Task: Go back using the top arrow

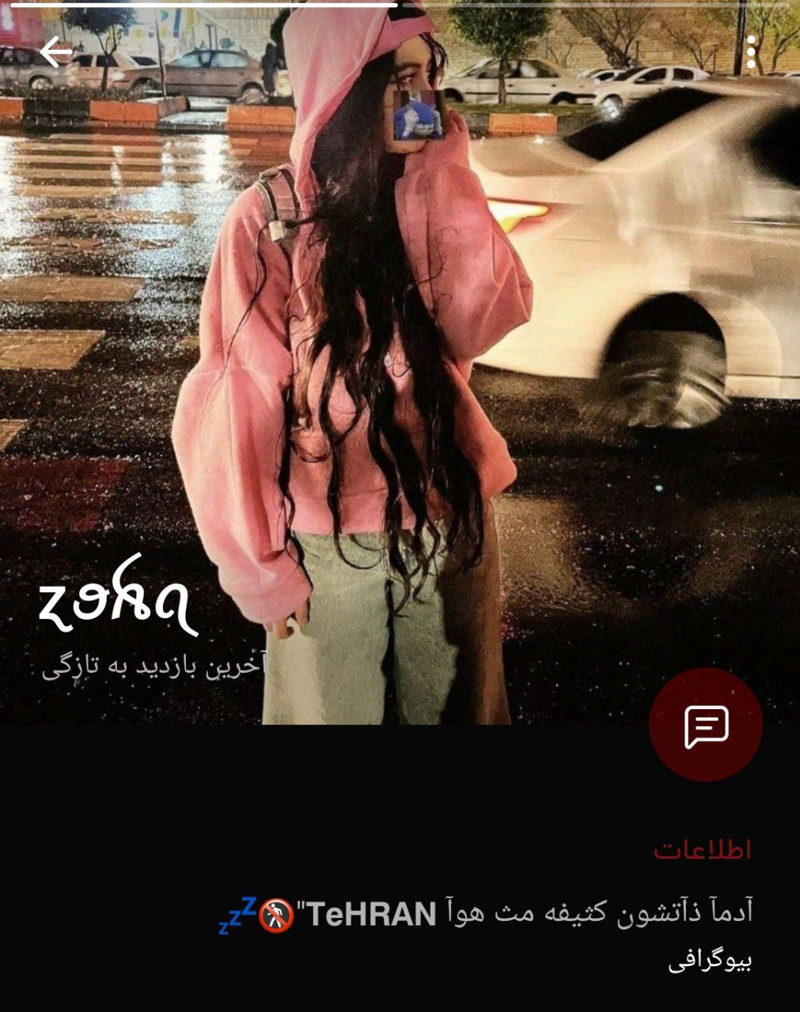Action: click(x=56, y=51)
